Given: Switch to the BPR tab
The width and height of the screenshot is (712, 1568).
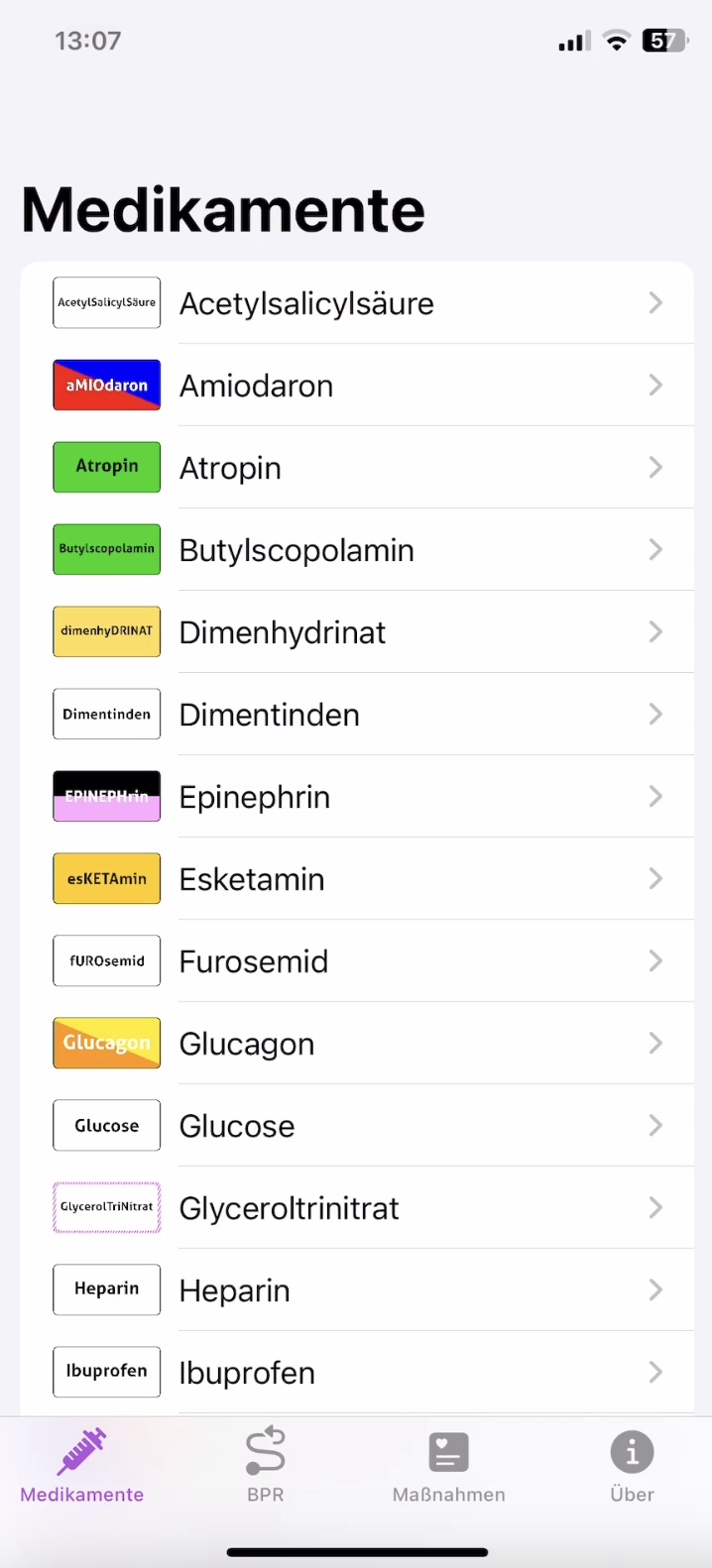Looking at the screenshot, I should pos(266,1466).
